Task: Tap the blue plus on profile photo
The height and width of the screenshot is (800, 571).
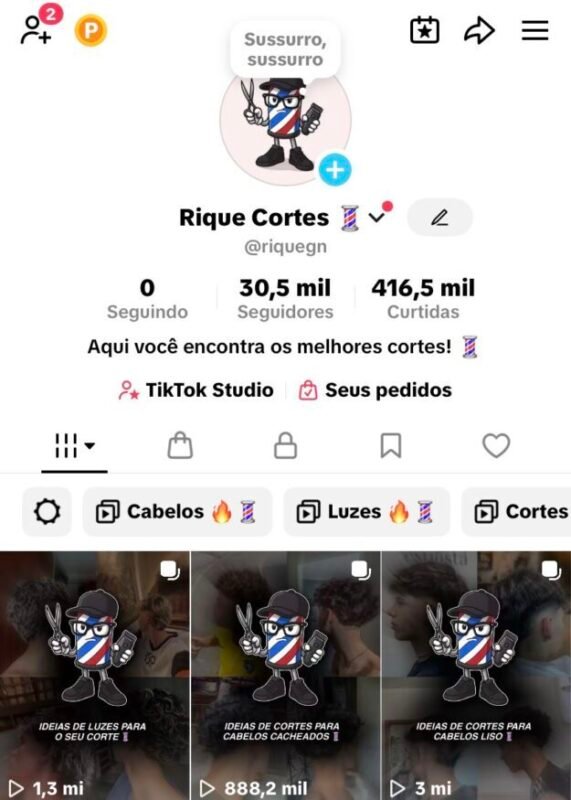Action: pos(335,169)
